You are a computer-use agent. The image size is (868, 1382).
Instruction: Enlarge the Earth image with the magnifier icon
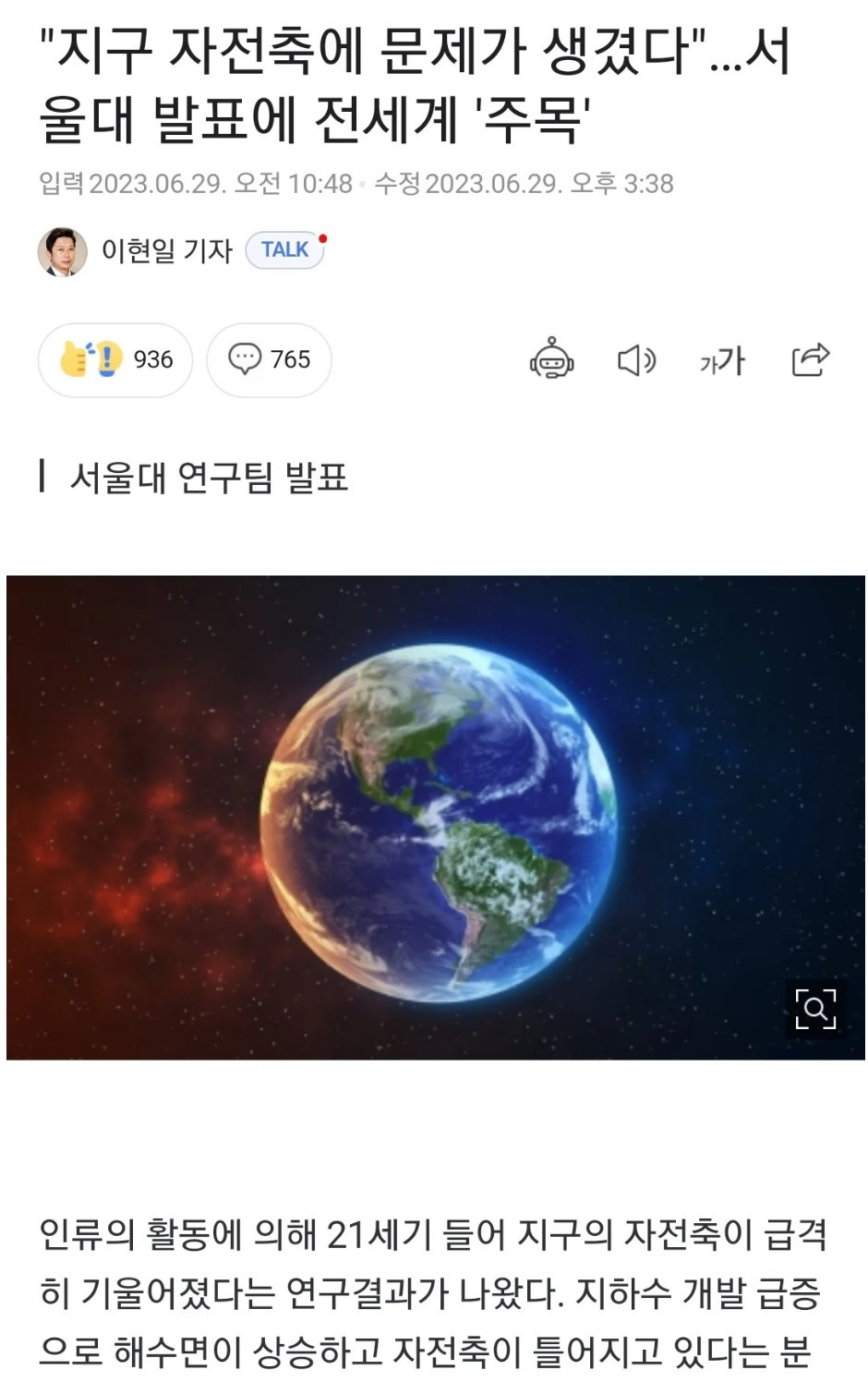click(815, 1009)
